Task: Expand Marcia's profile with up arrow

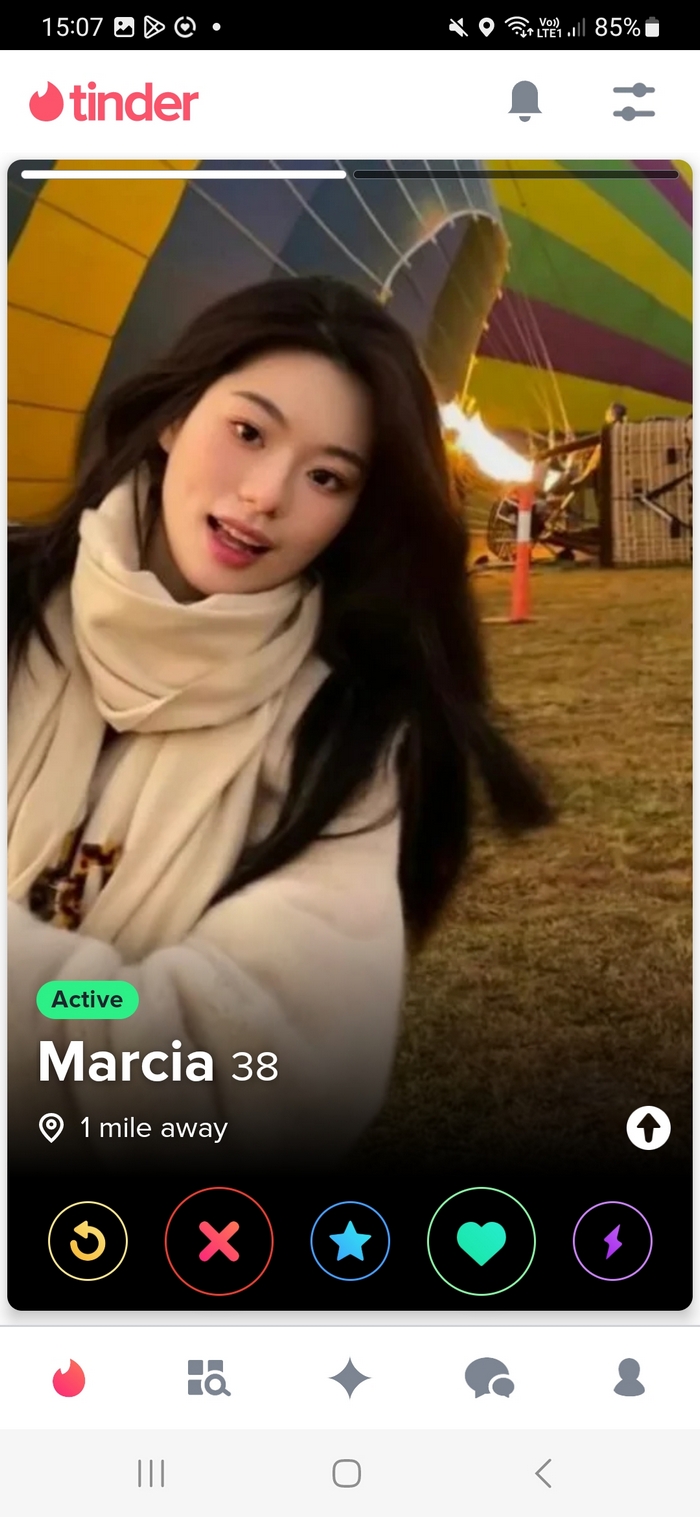Action: 648,1128
